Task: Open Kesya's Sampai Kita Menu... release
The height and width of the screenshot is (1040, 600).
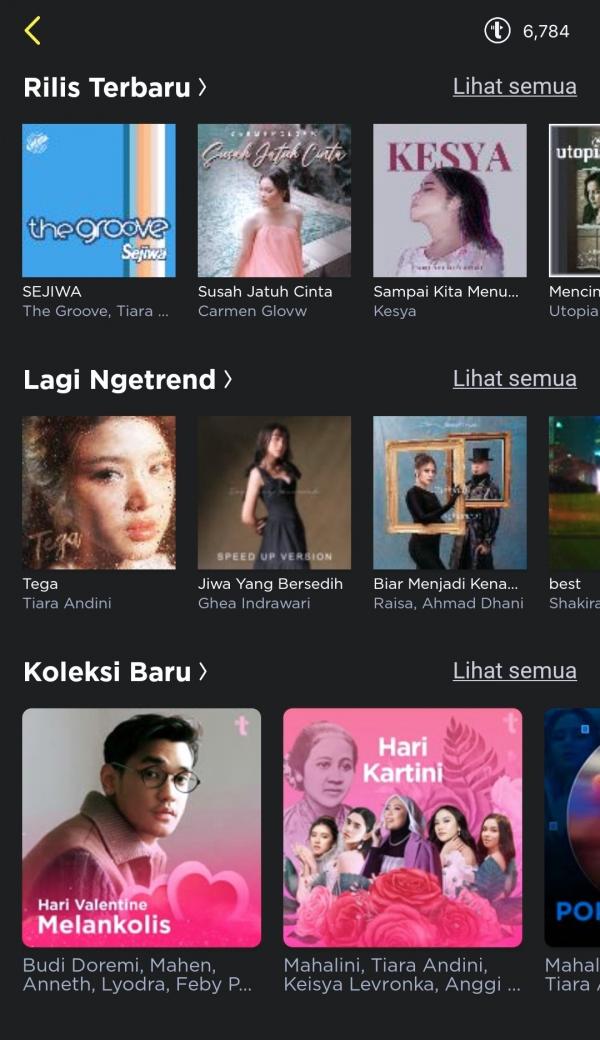Action: tap(450, 200)
